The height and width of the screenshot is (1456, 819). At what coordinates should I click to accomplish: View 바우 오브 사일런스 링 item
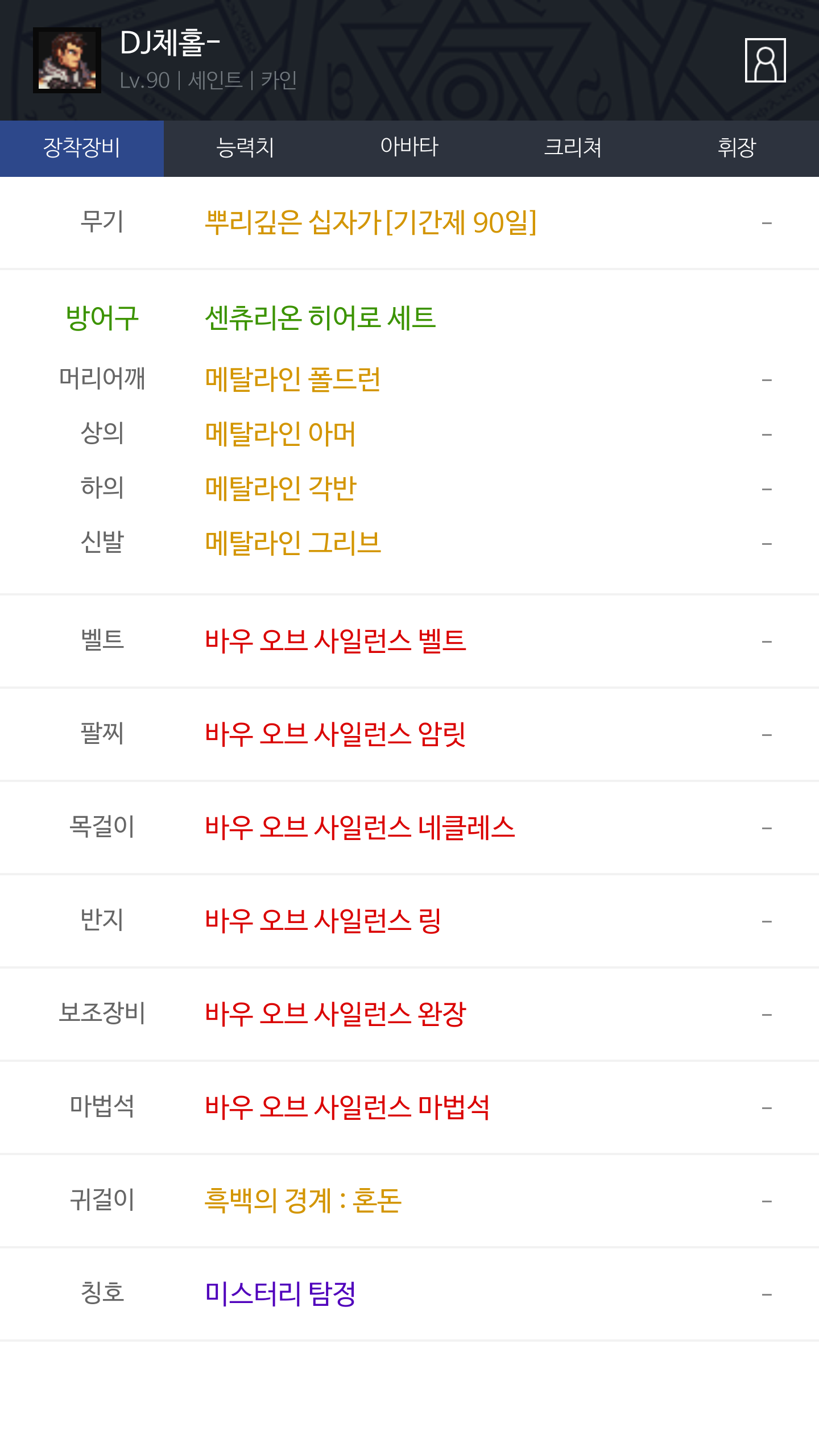[409, 921]
